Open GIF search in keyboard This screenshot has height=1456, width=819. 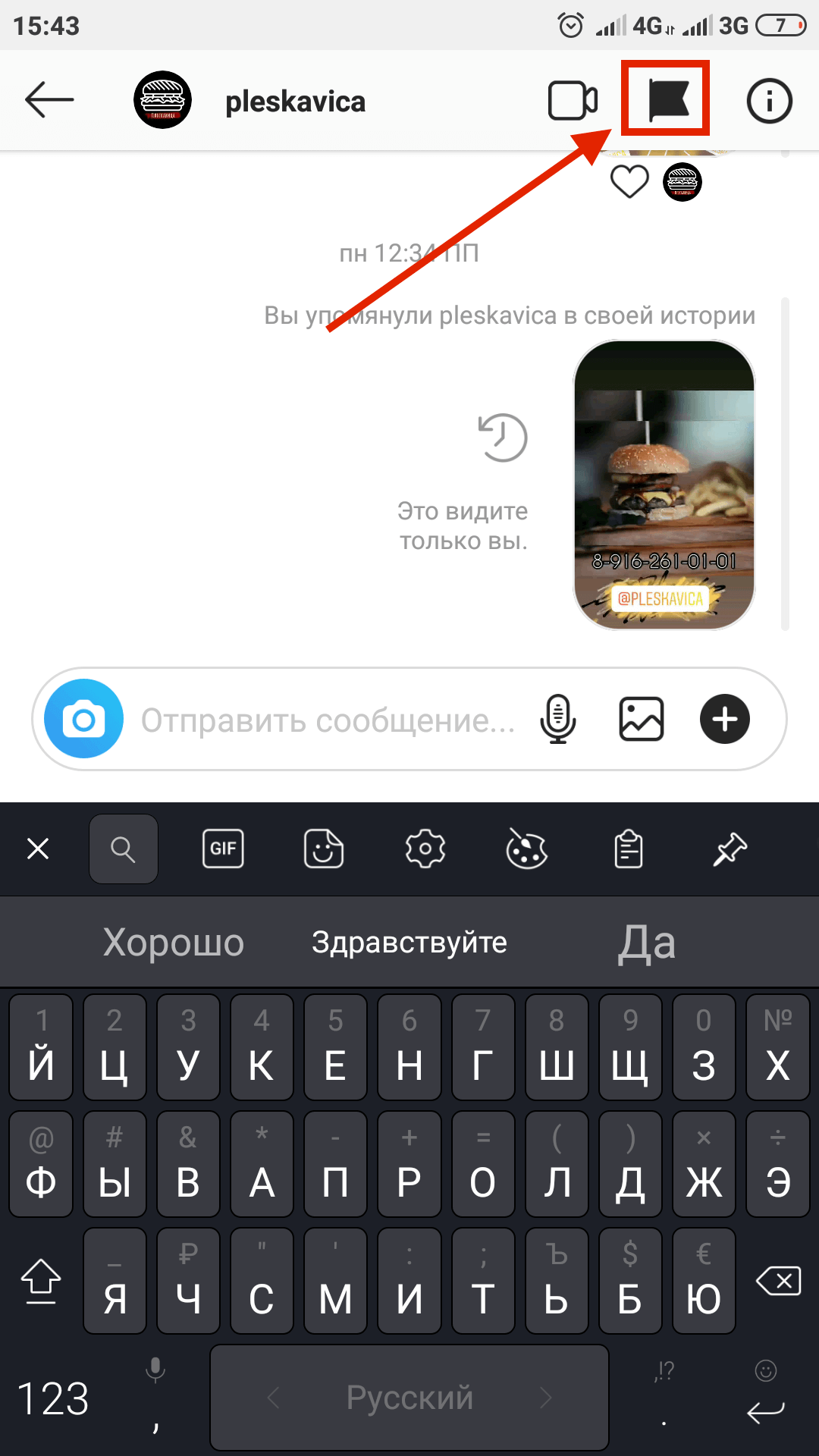click(223, 849)
